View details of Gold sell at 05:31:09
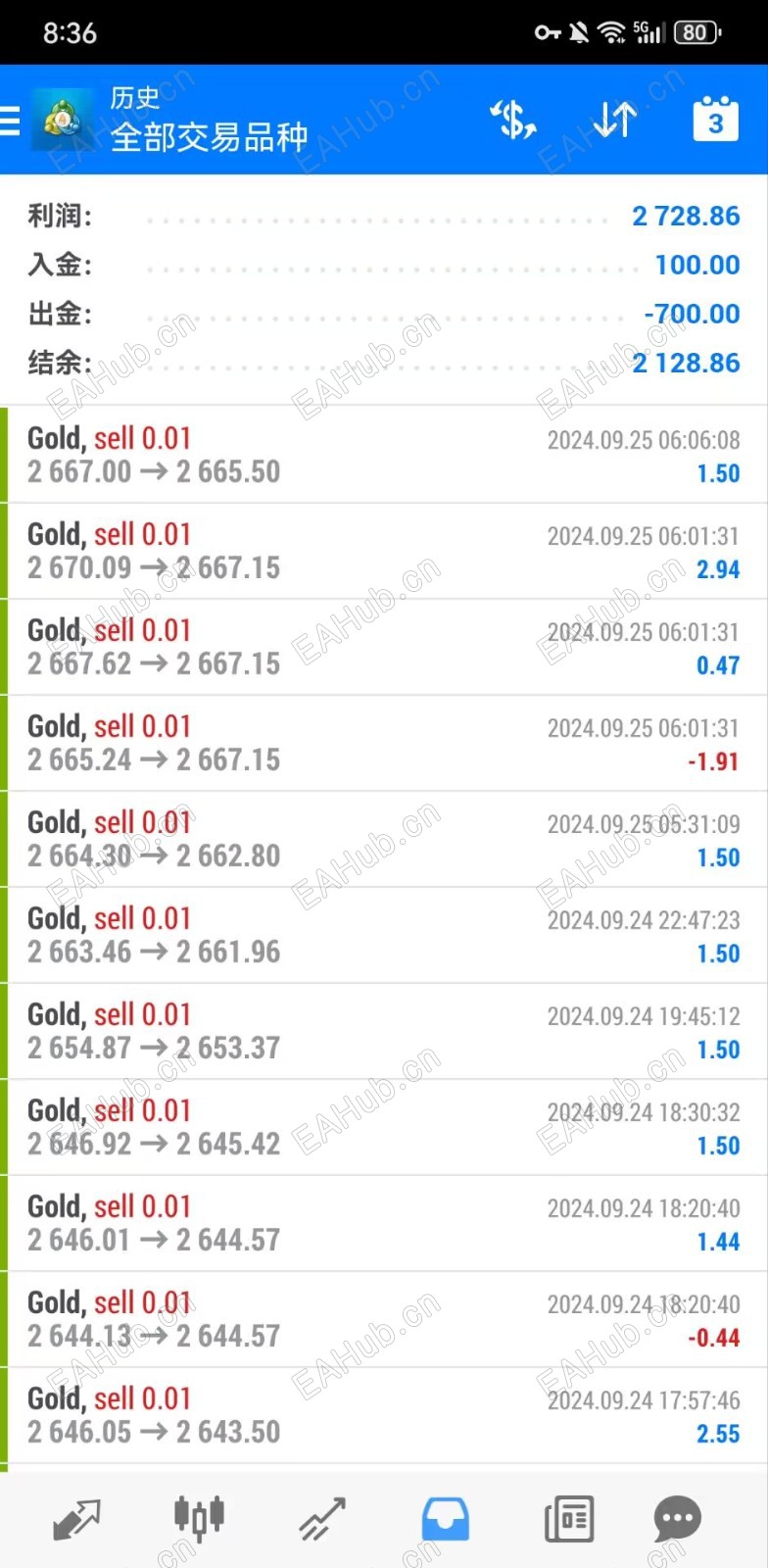Screen dimensions: 768x1568 pos(384,839)
